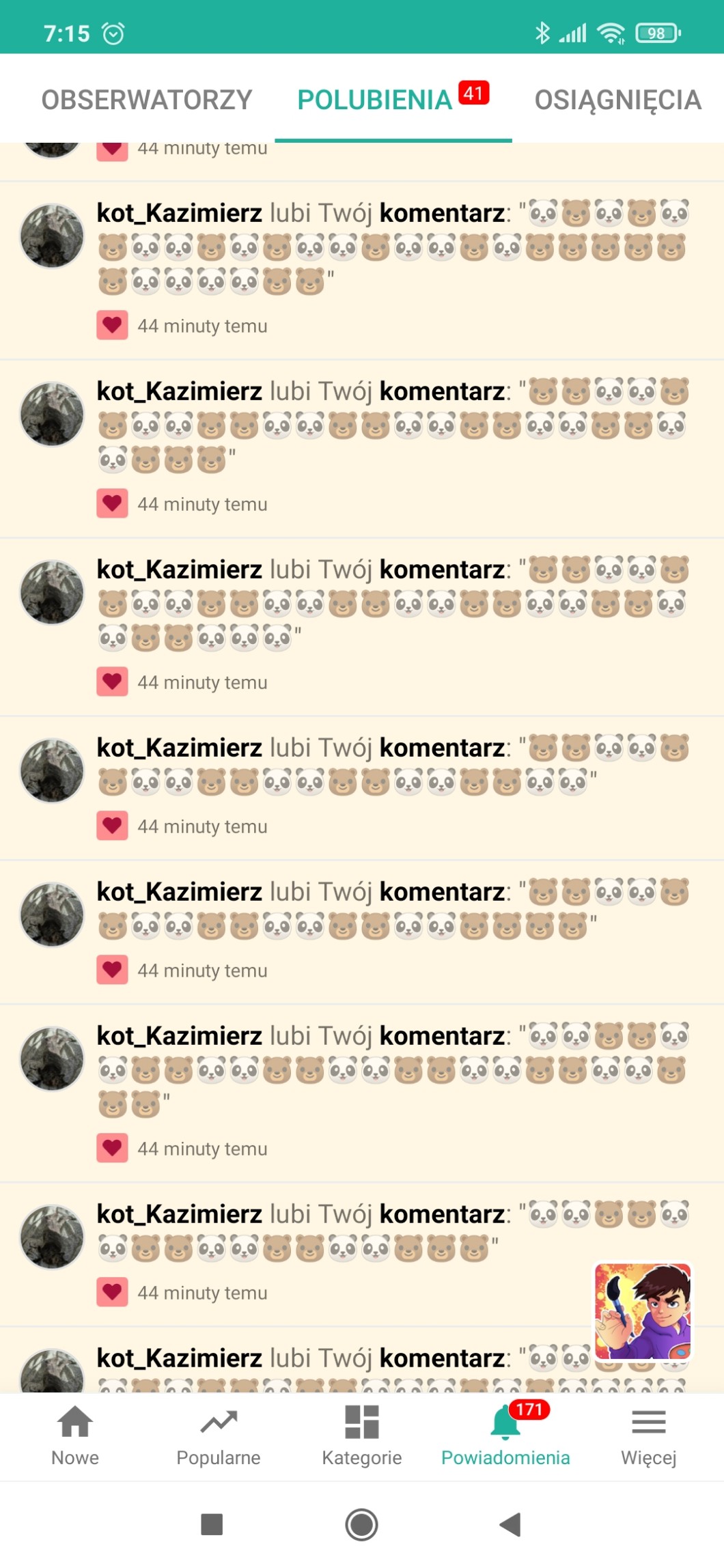Tap the Powiadomienia bell tab
Viewport: 724px width, 1568px height.
(505, 1436)
